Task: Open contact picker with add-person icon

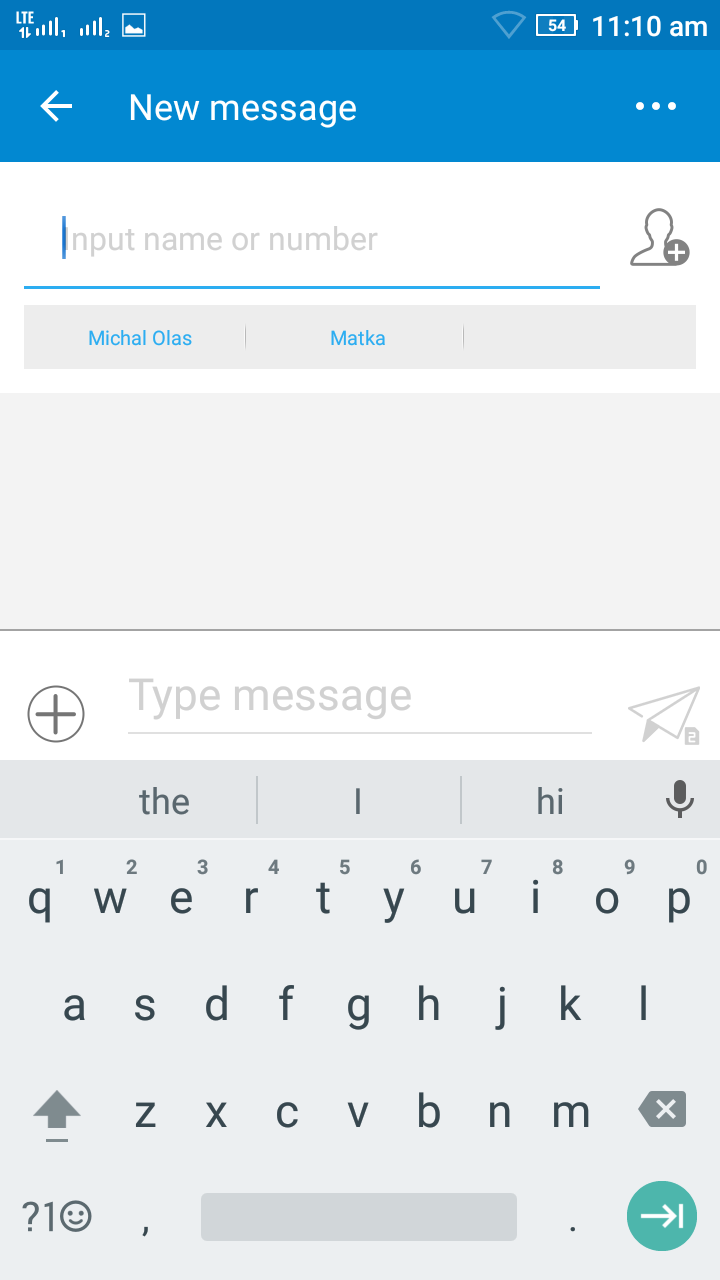Action: pos(660,237)
